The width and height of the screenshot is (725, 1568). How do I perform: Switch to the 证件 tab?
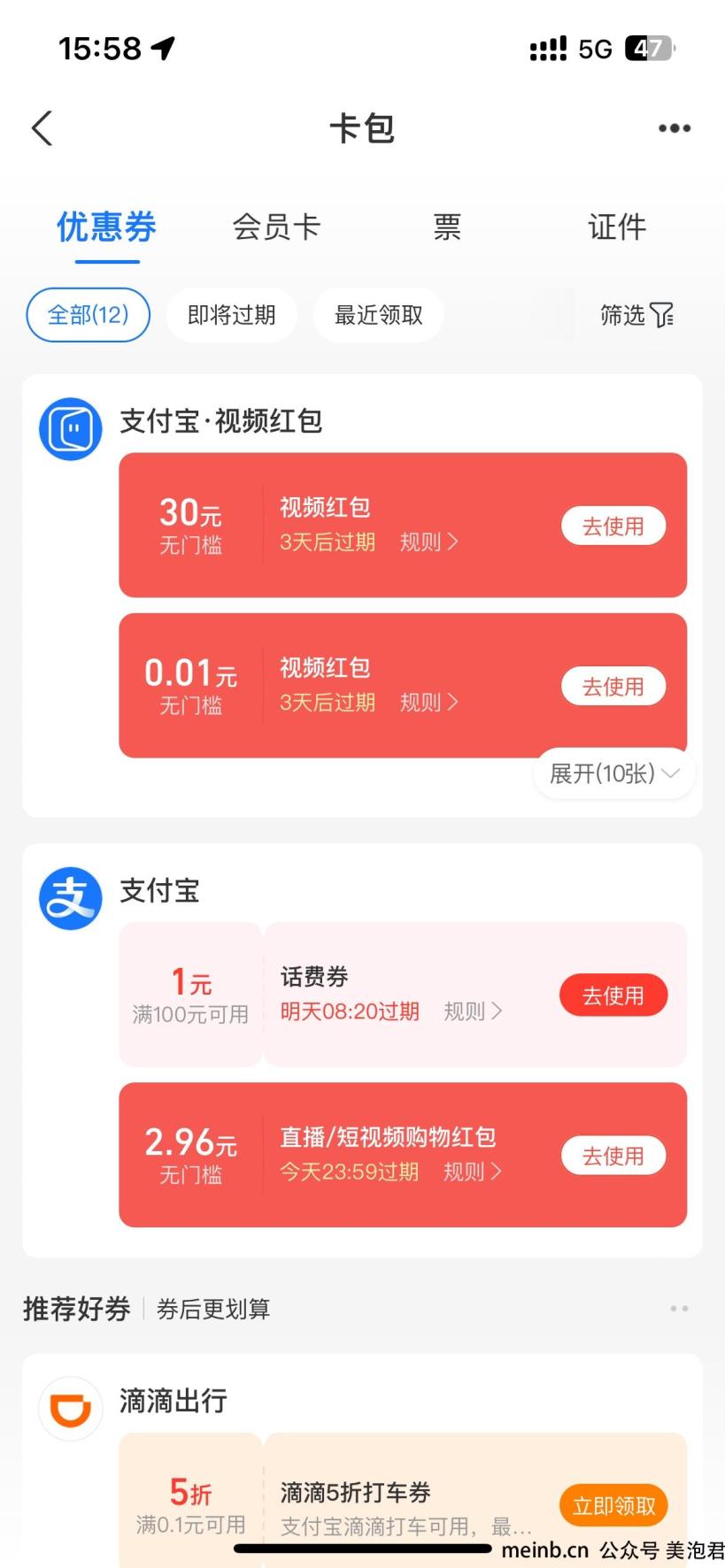(617, 227)
